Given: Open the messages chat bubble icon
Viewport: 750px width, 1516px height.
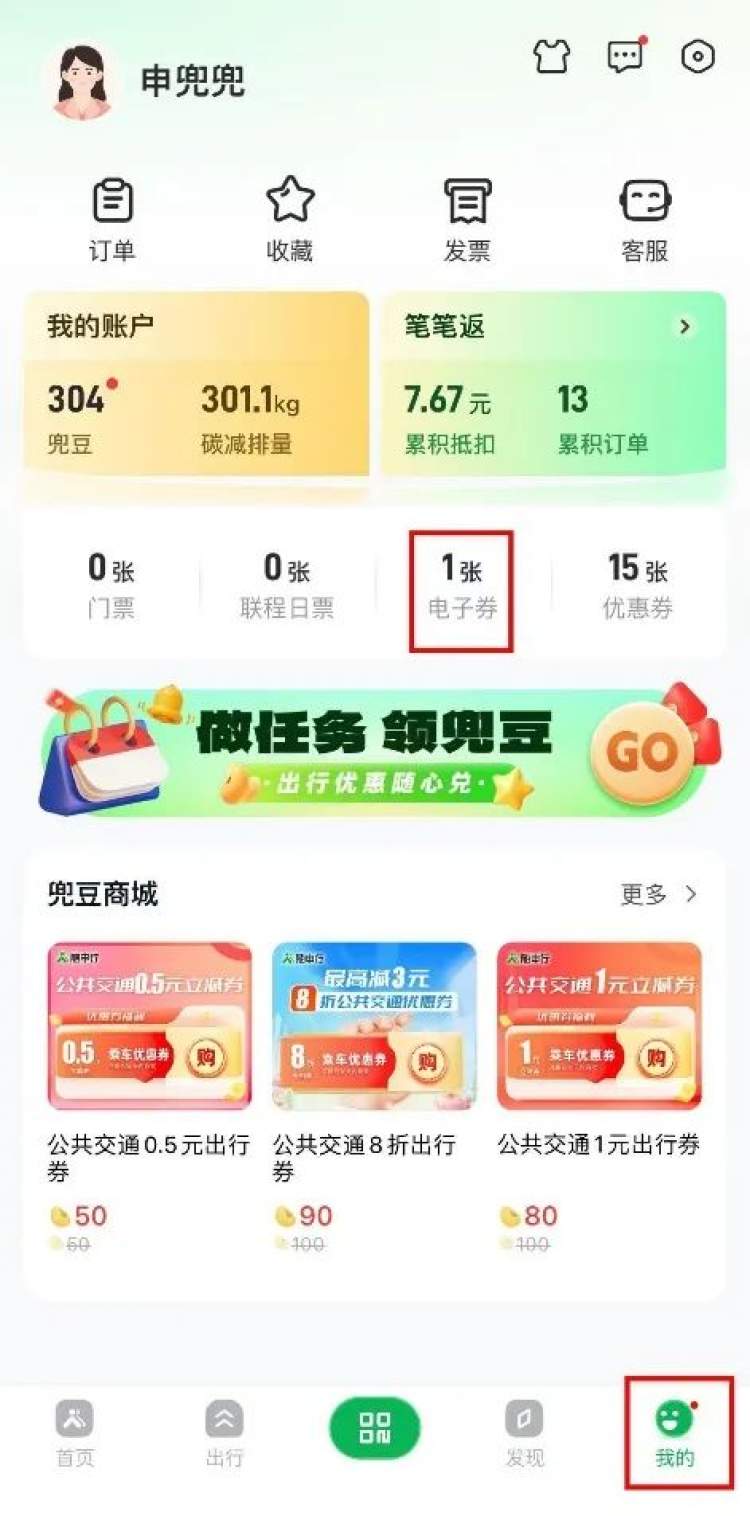Looking at the screenshot, I should tap(626, 56).
